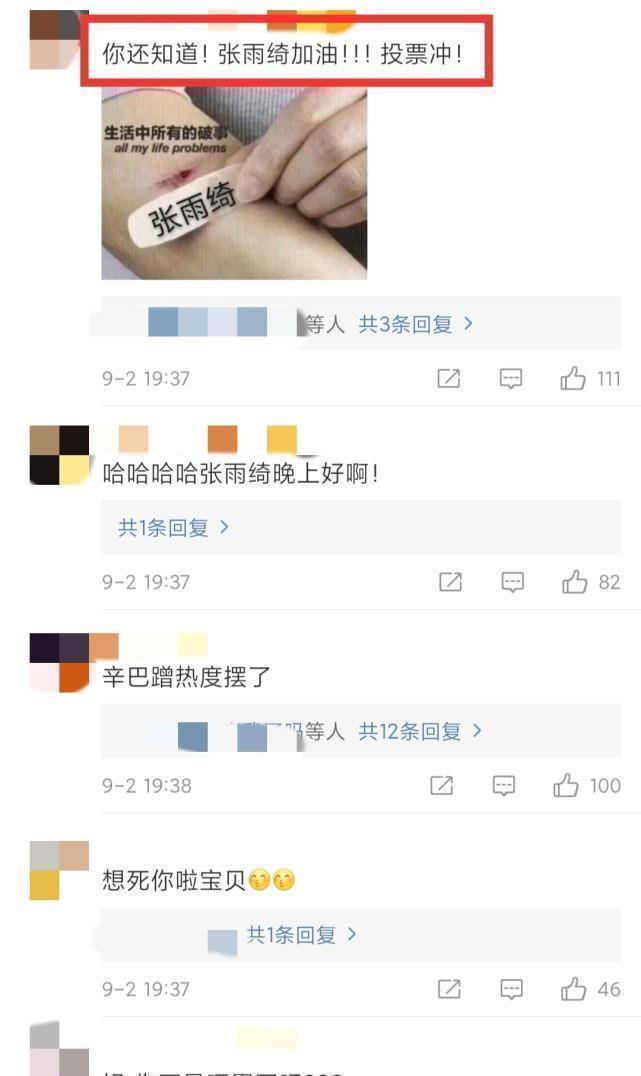
Task: Share the 想死你啦宝贝 comment
Action: (450, 990)
